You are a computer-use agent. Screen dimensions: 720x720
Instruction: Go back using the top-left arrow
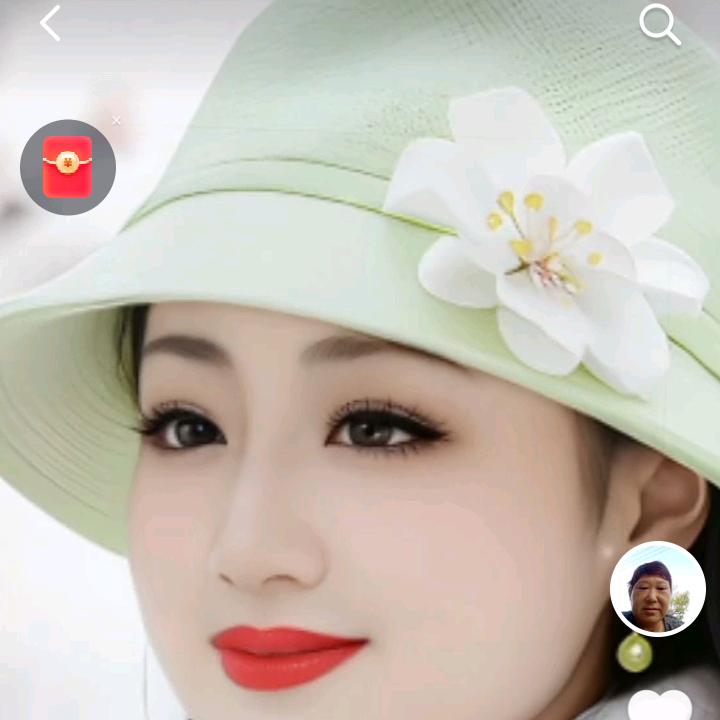click(x=50, y=23)
